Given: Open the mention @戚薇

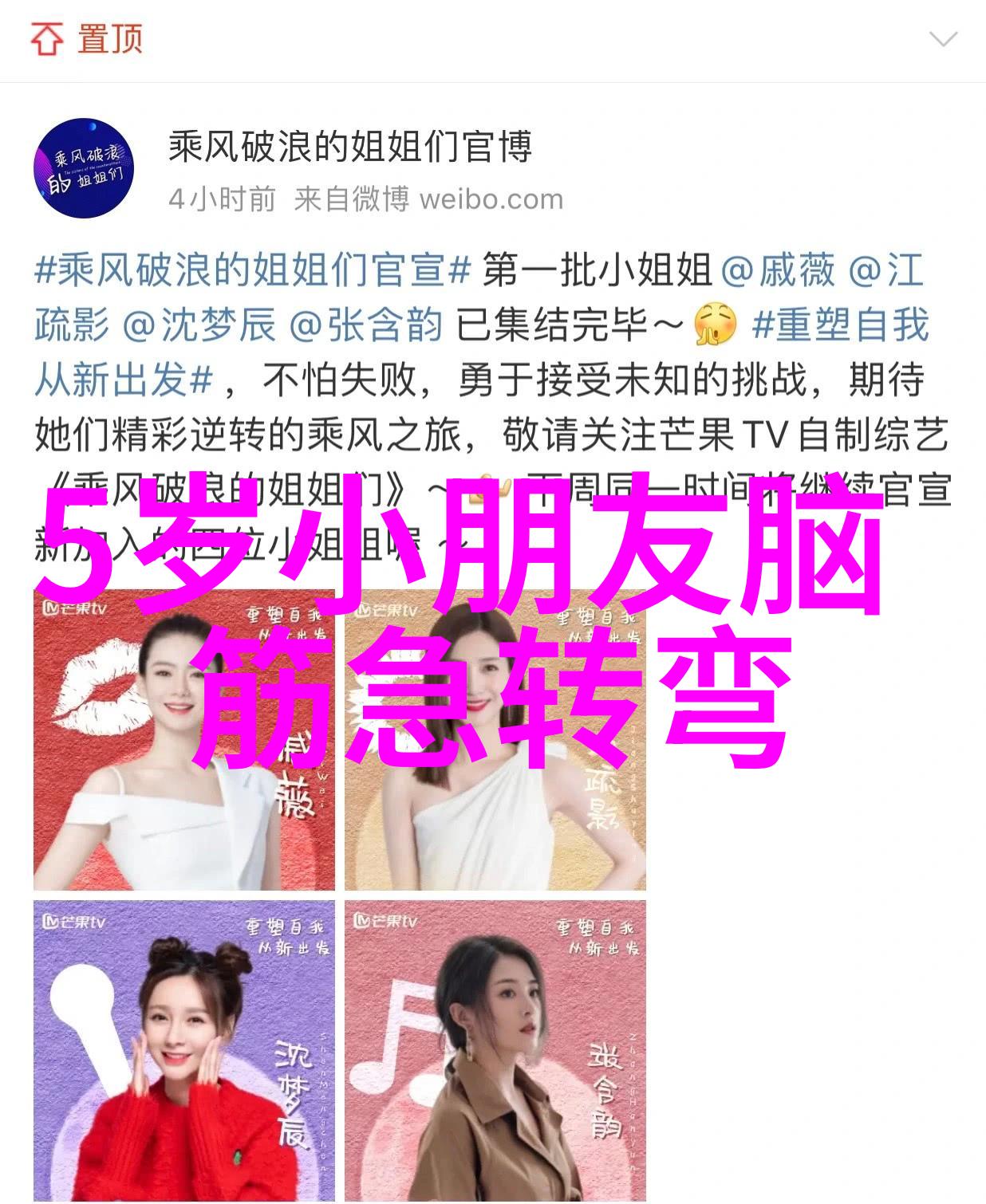Looking at the screenshot, I should 777,271.
